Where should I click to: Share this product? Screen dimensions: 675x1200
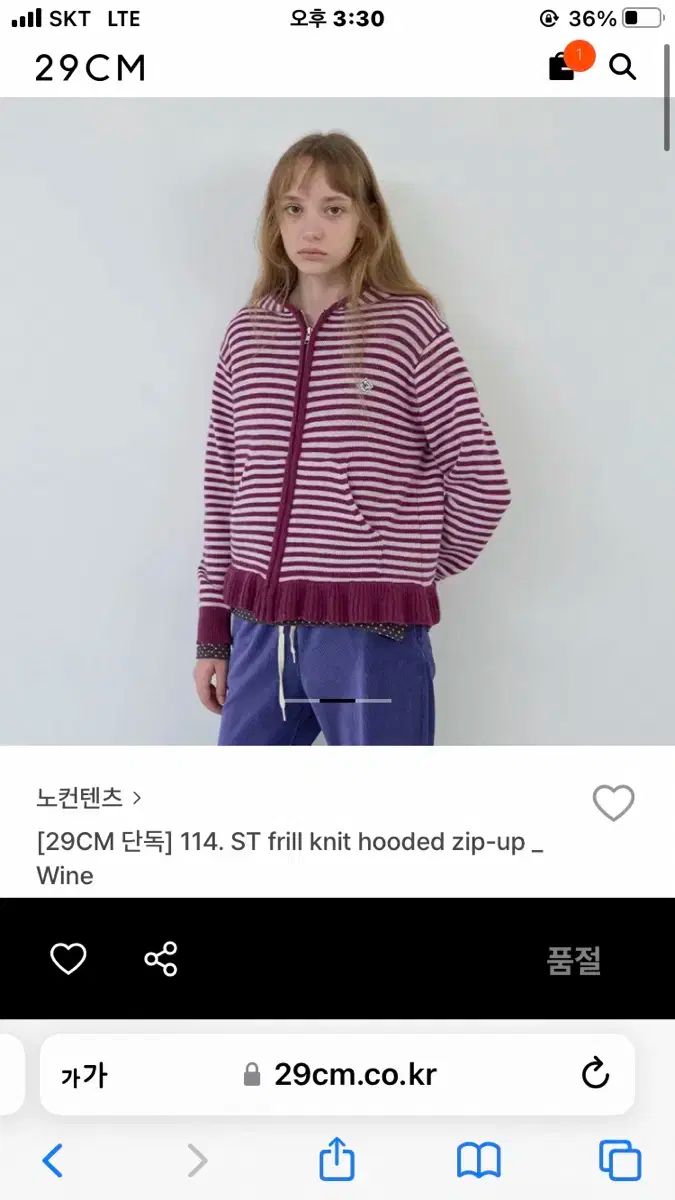click(x=161, y=959)
